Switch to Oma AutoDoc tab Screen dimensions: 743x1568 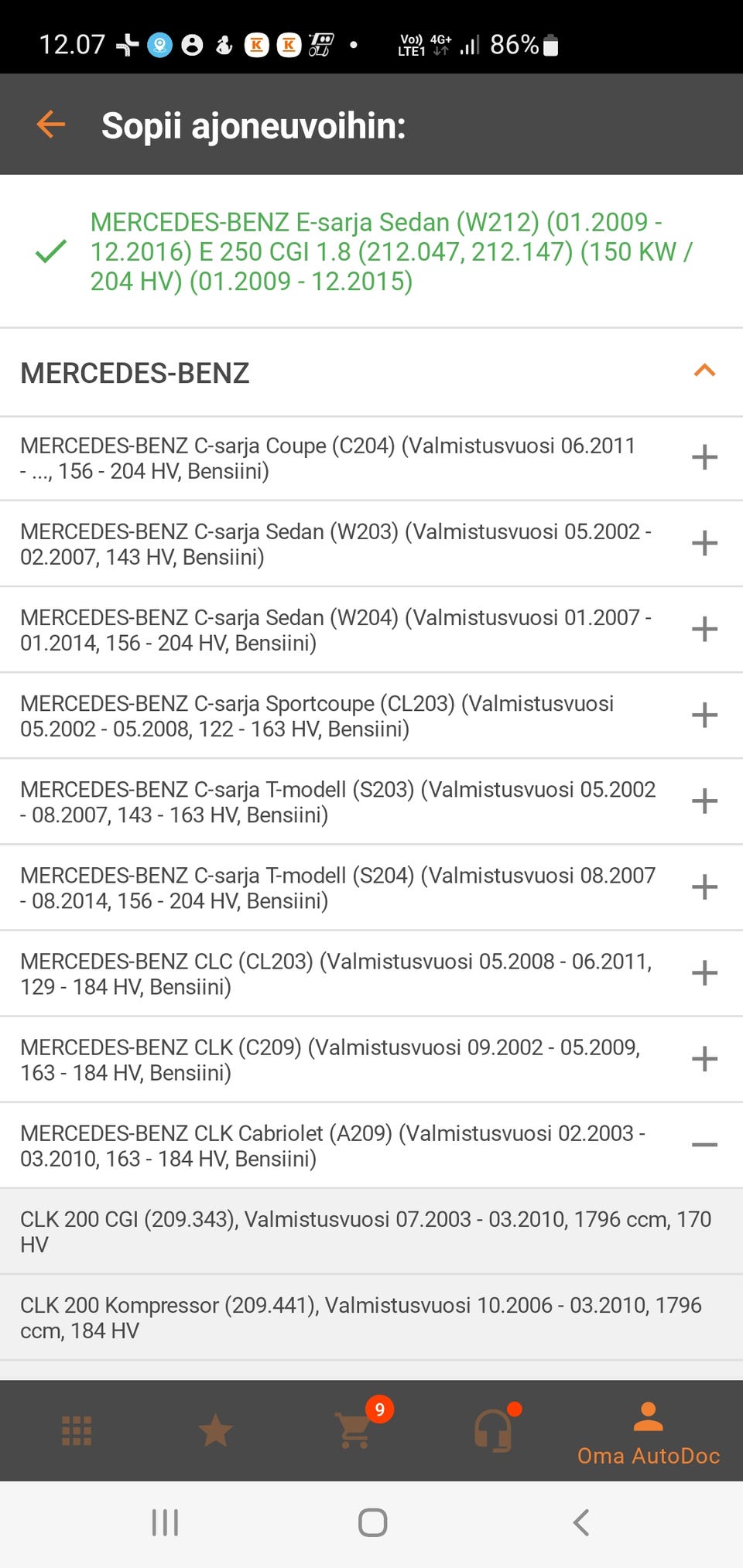coord(649,1435)
